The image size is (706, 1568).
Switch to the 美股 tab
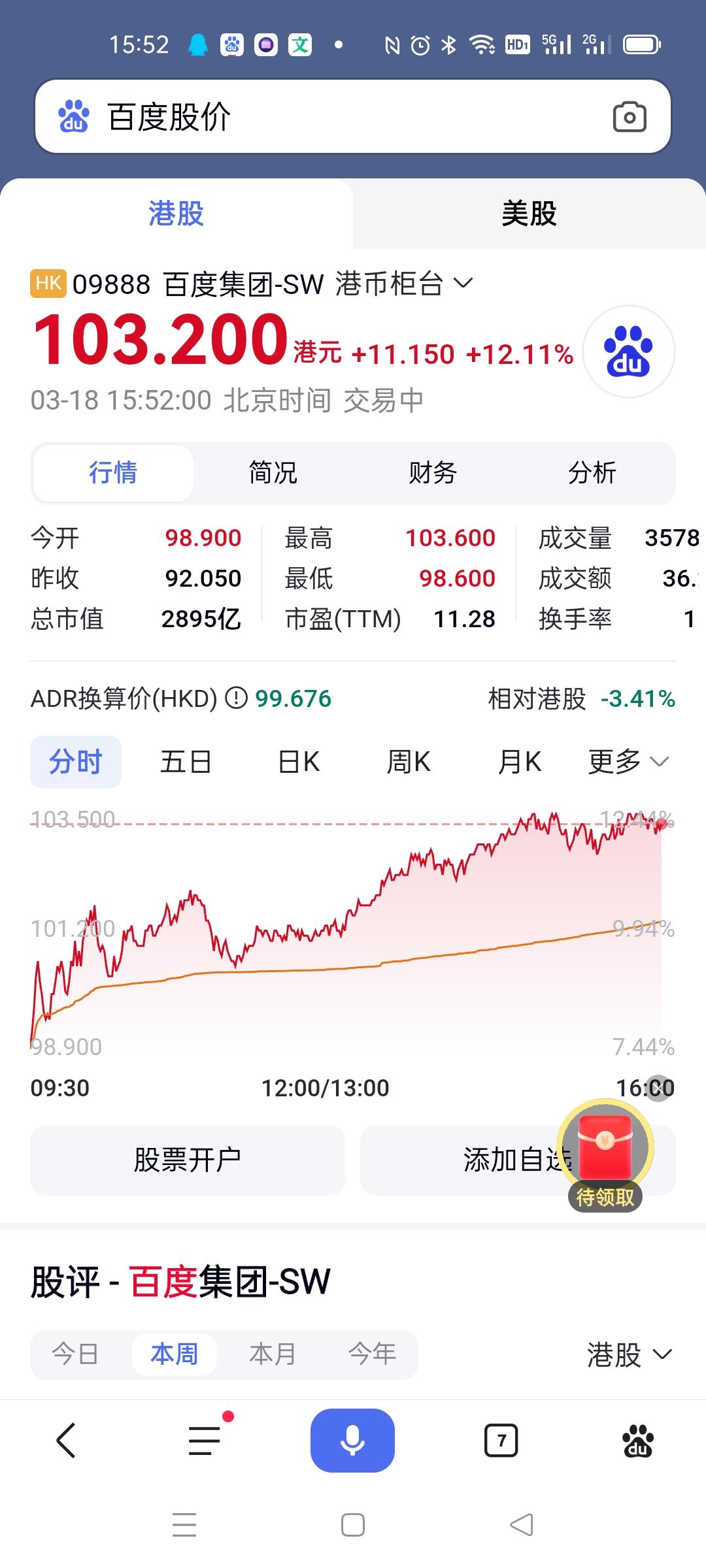(x=528, y=214)
